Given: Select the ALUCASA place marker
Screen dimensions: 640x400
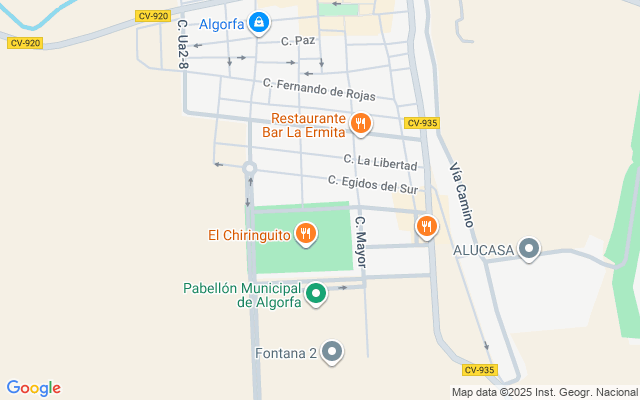Looking at the screenshot, I should [530, 249].
